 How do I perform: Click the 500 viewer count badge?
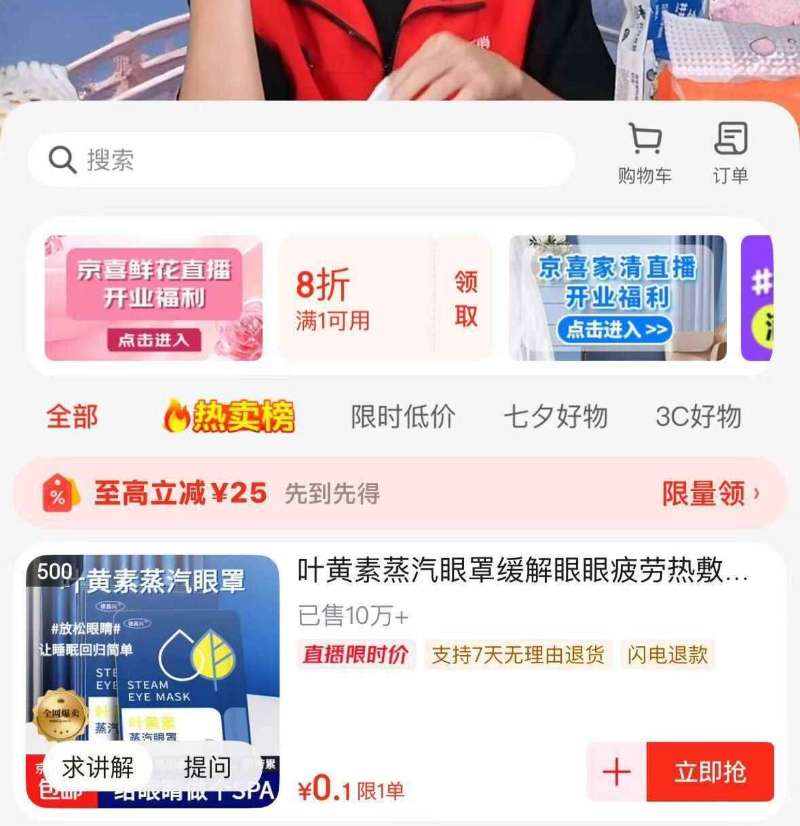[57, 571]
